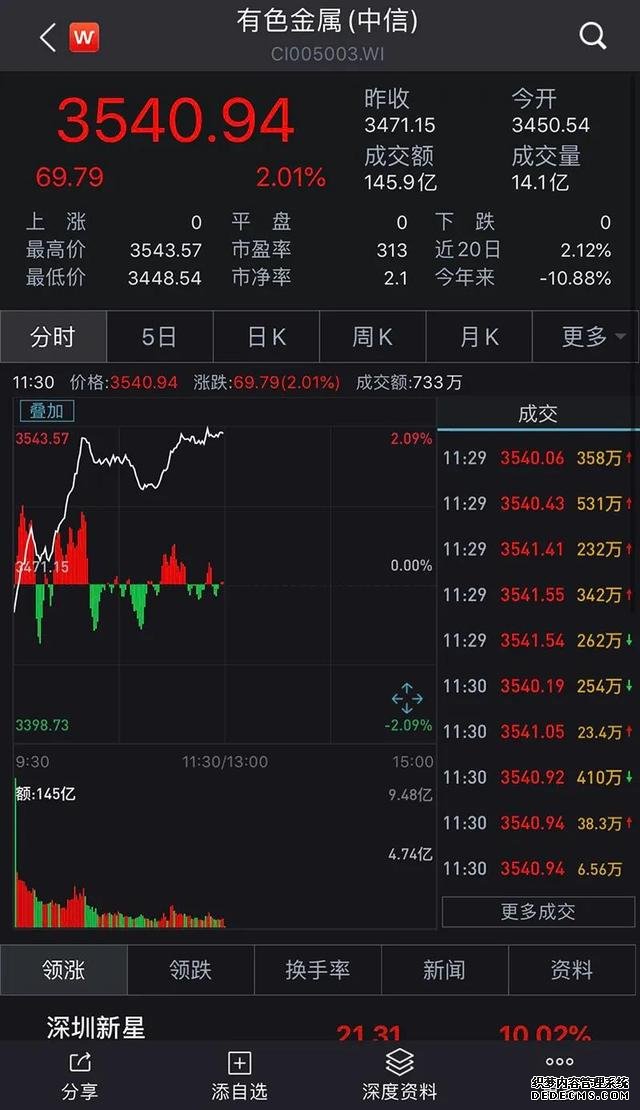Open 深度资料 in bottom bar
The height and width of the screenshot is (1110, 640).
point(399,1077)
